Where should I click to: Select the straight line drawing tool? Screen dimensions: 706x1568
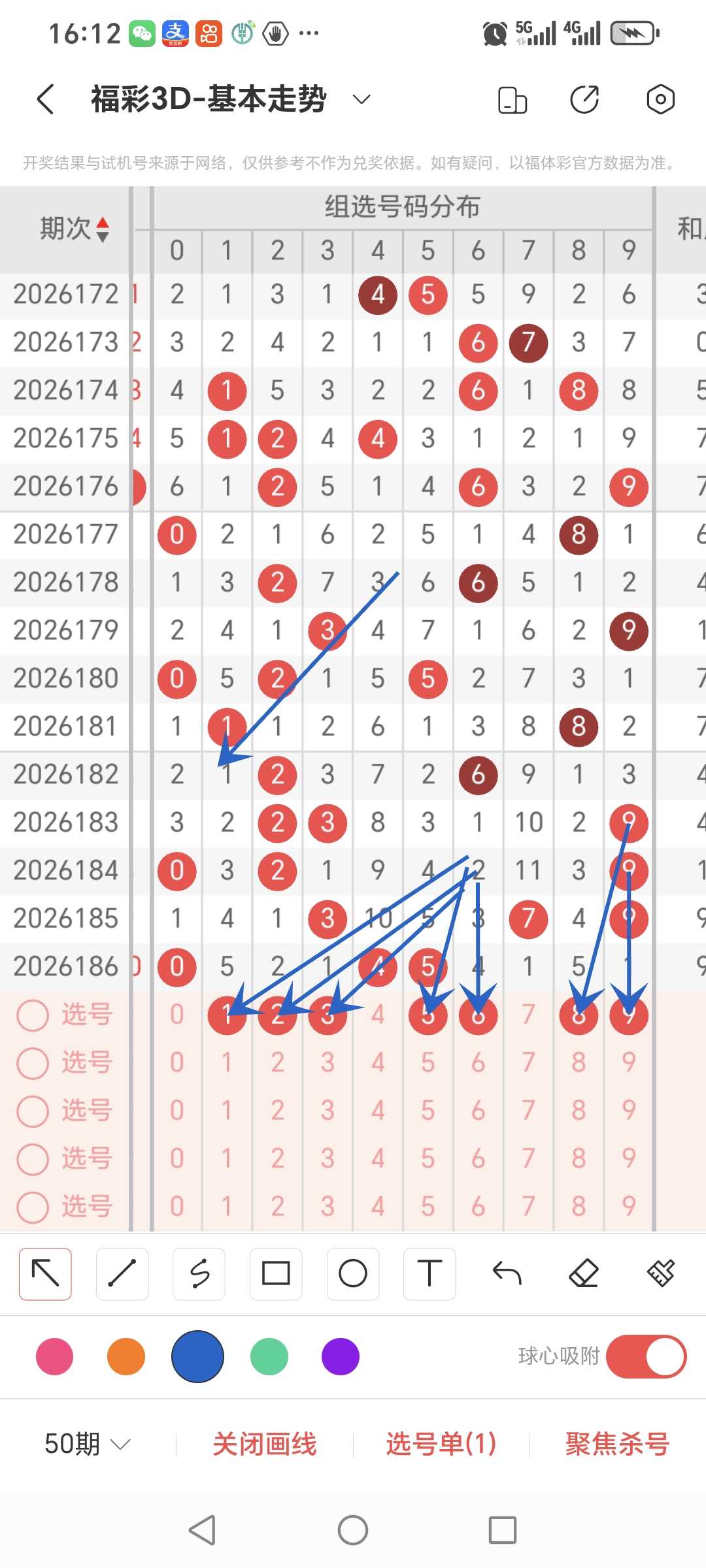122,1273
